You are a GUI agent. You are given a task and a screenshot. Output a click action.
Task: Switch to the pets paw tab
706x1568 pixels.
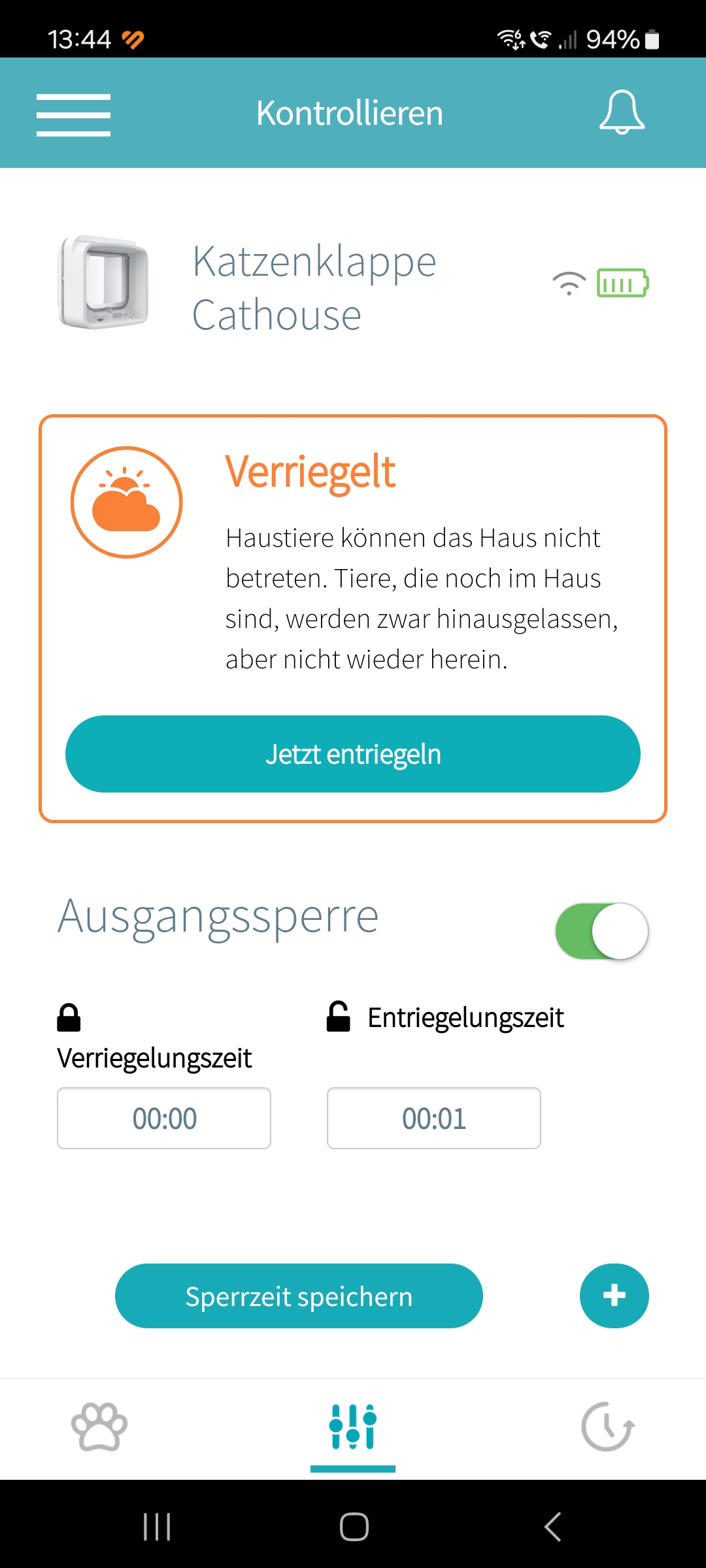tap(99, 1427)
